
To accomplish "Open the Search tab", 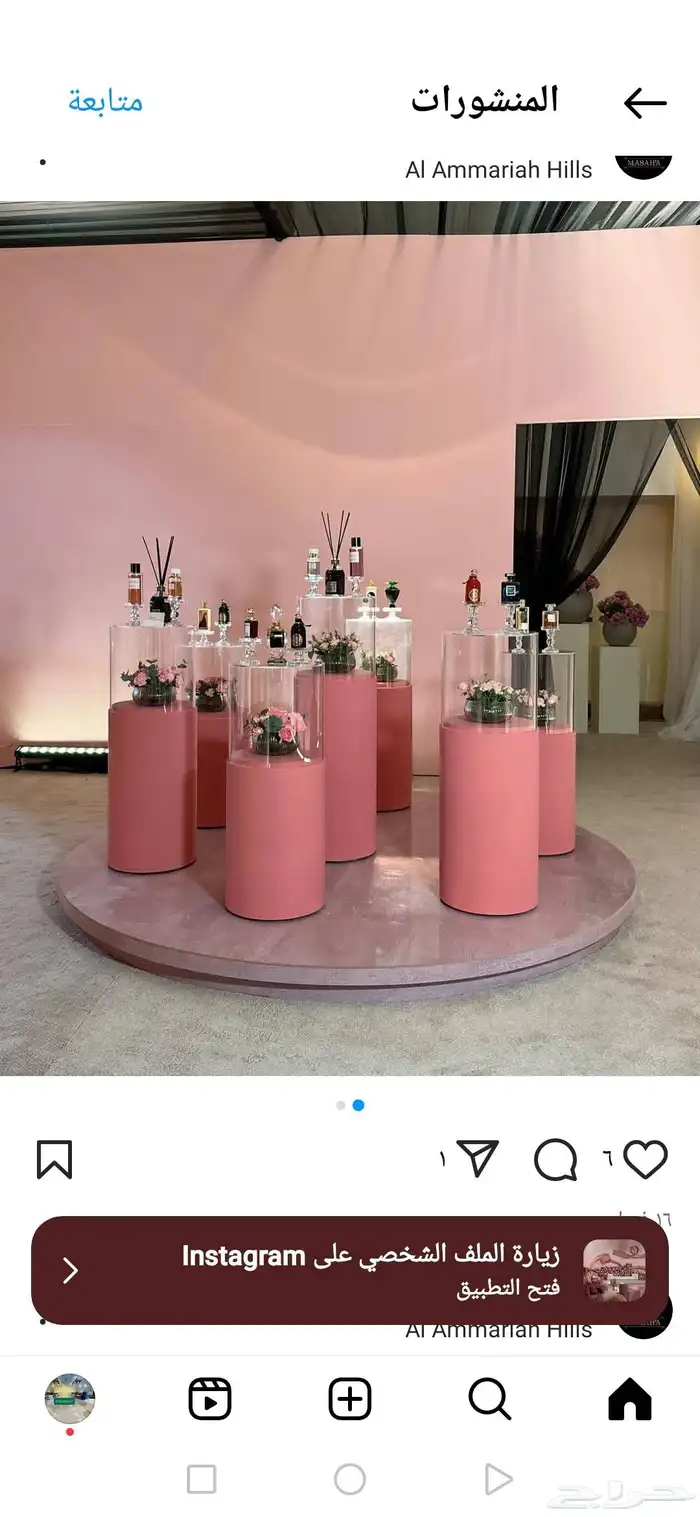I will (490, 1399).
